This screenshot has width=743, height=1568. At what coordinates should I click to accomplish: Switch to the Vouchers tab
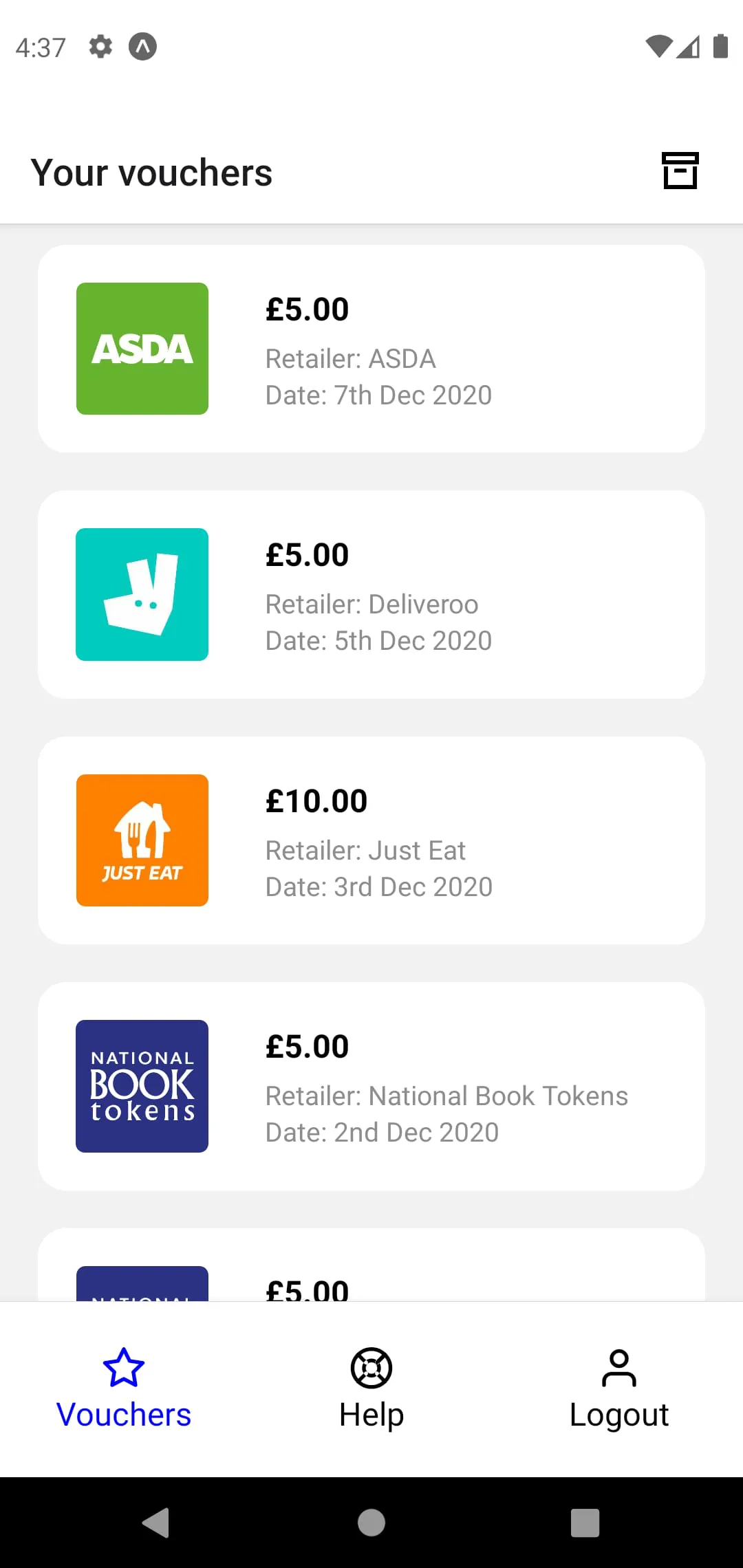click(x=124, y=1389)
